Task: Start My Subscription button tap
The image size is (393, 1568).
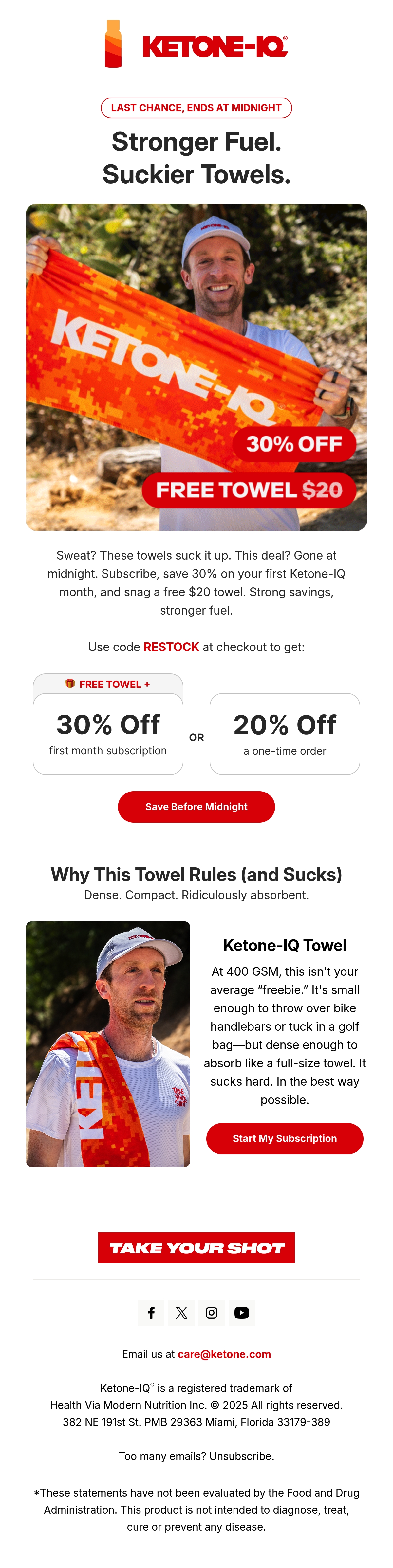Action: (x=285, y=1138)
